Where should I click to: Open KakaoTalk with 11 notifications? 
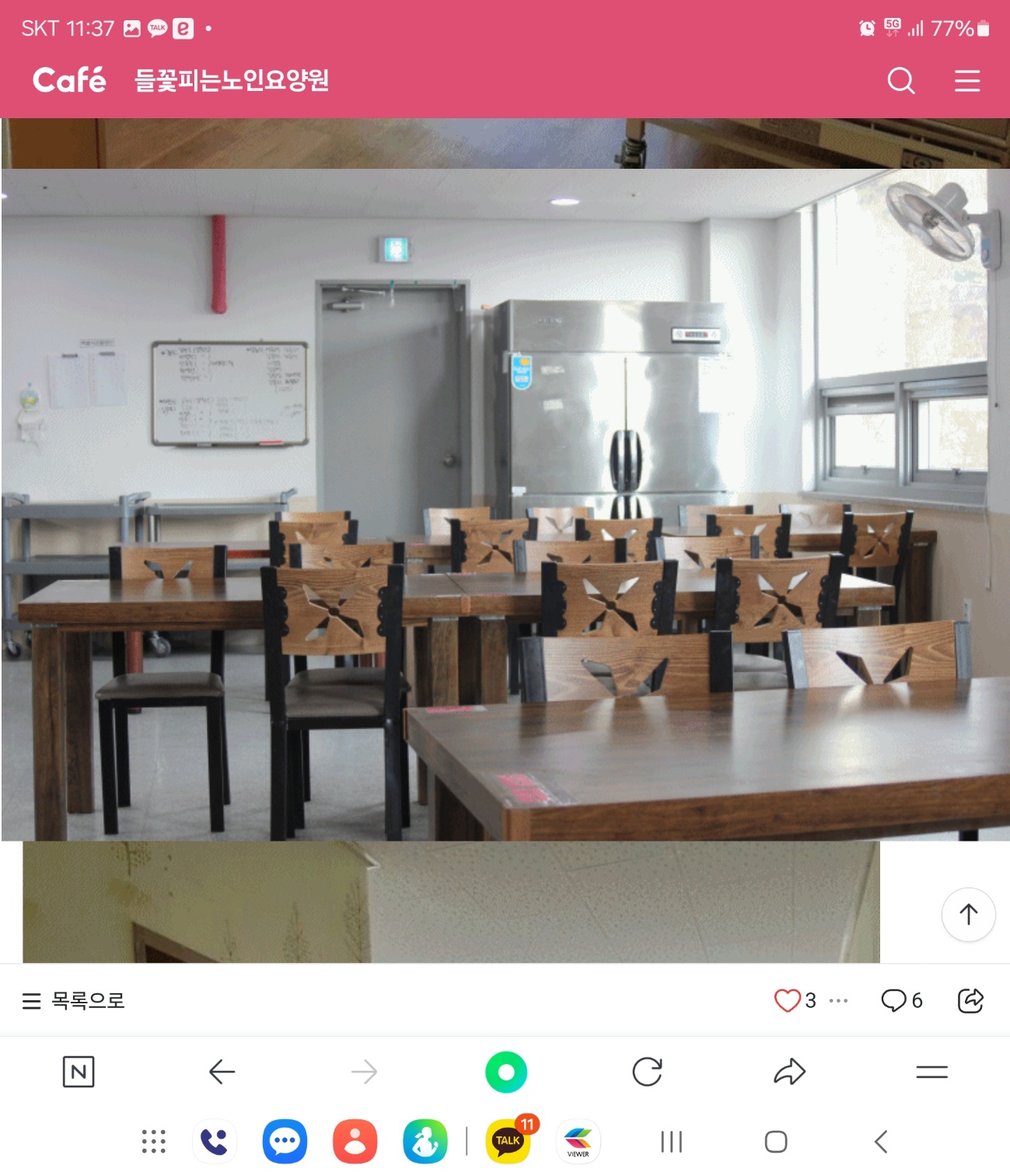(506, 1141)
